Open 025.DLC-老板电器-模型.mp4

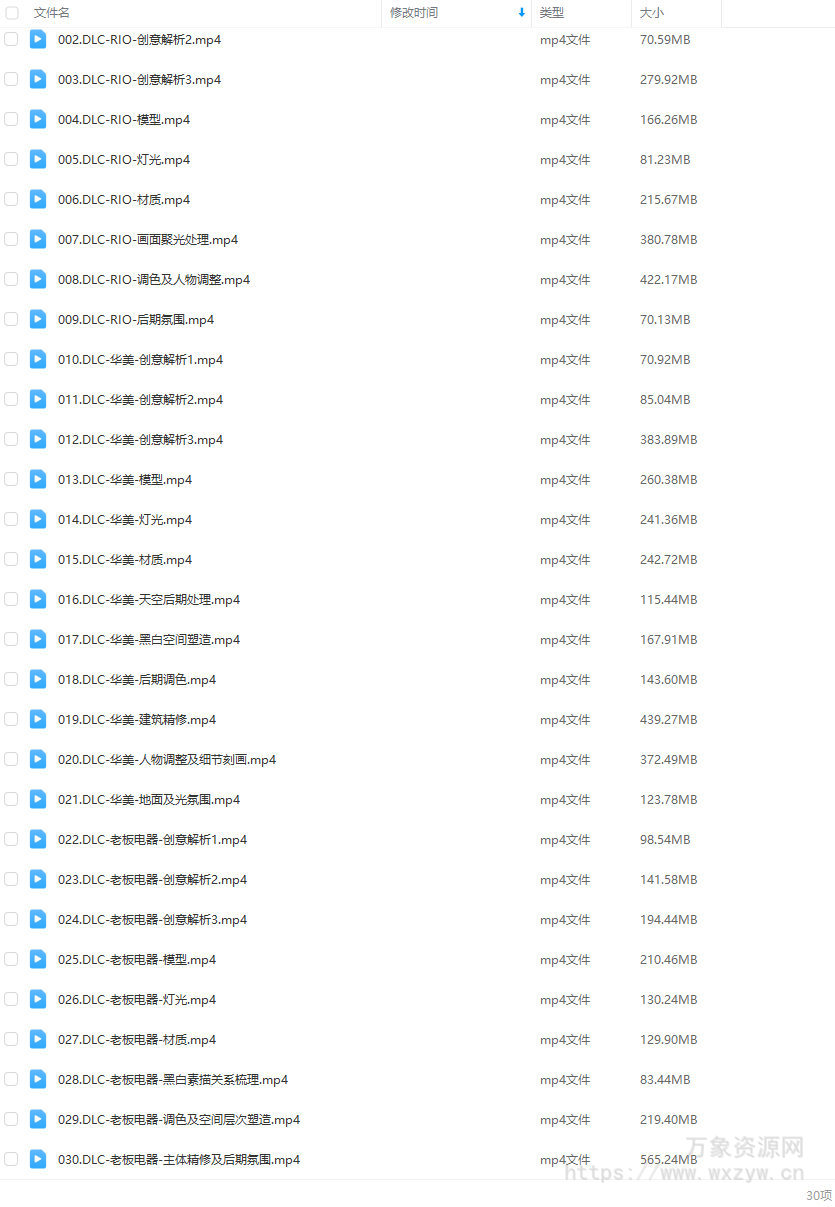[136, 960]
